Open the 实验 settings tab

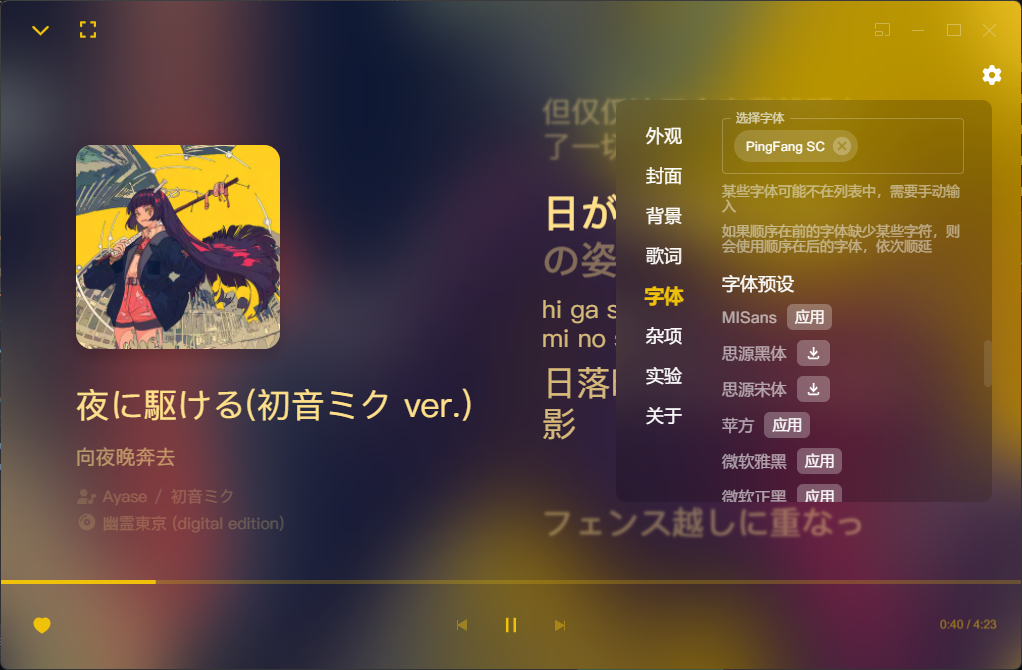click(663, 376)
